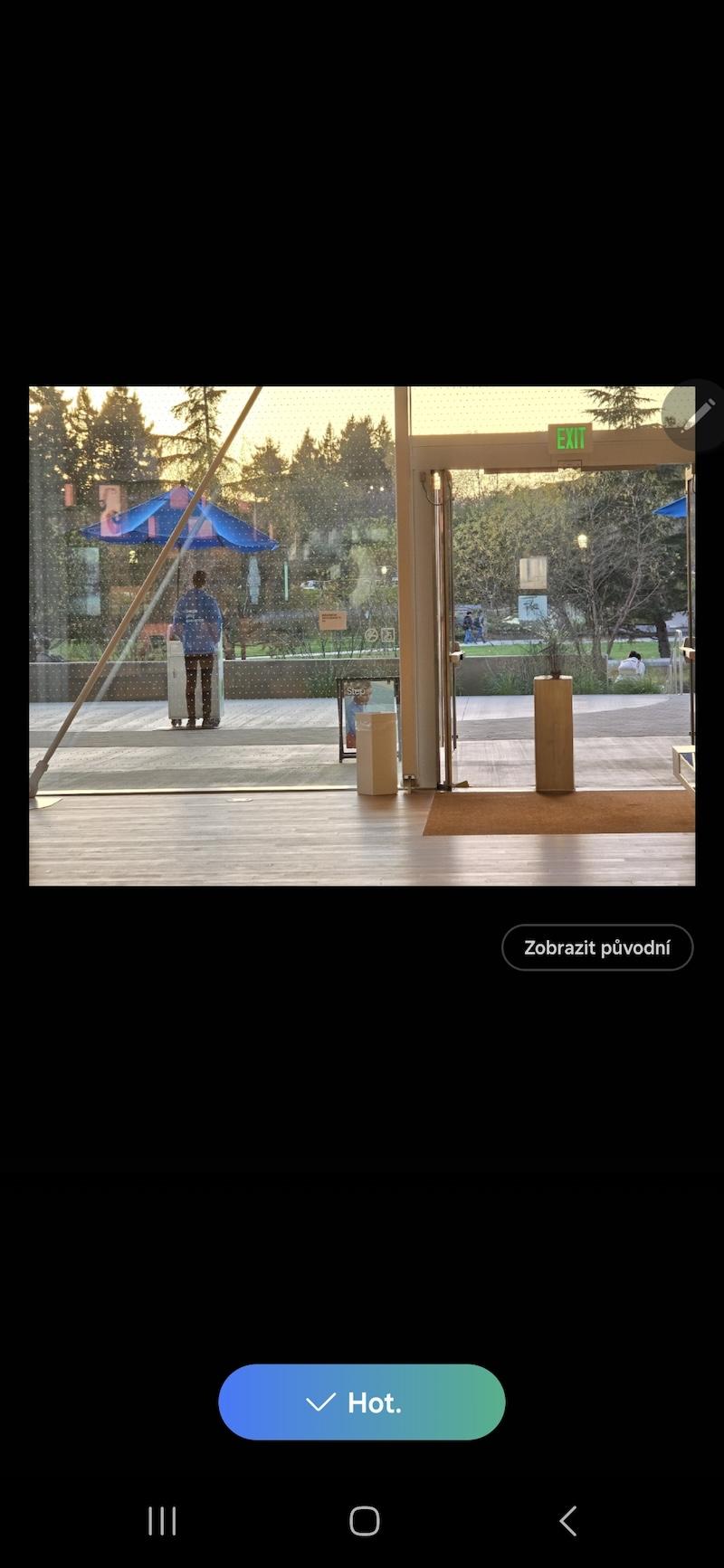Open recent apps from navigation bar

click(x=162, y=1521)
